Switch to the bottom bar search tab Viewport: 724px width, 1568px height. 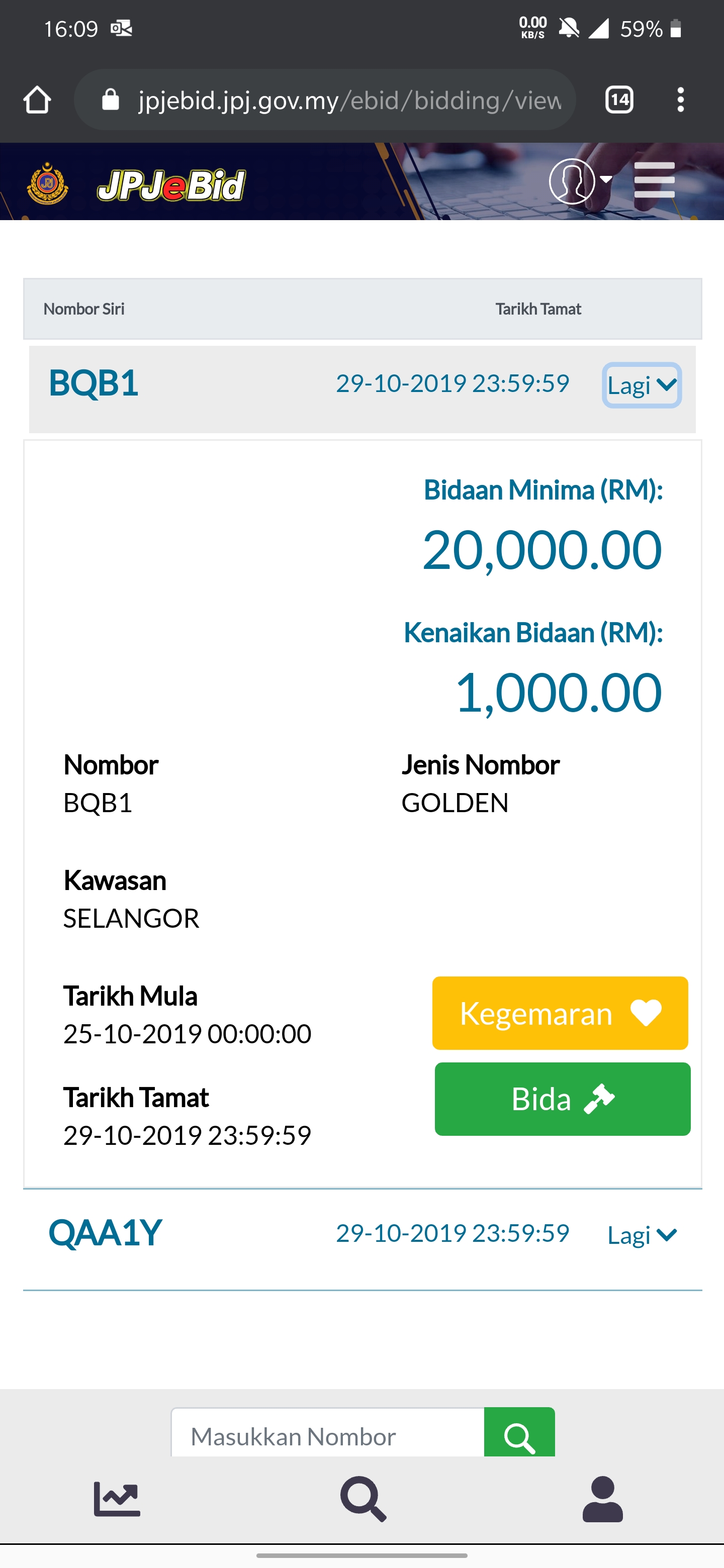point(363,1499)
